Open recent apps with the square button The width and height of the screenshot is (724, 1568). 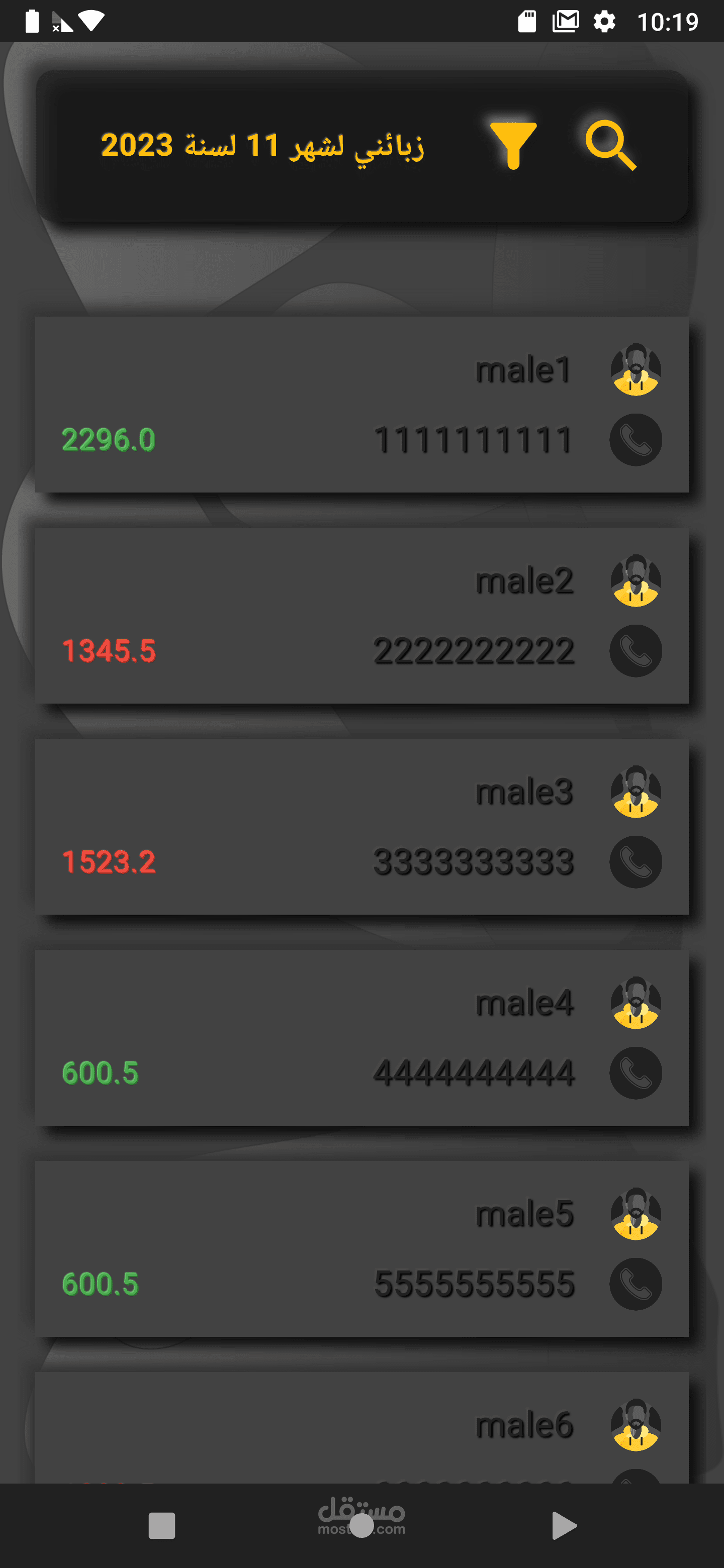coord(162,1525)
